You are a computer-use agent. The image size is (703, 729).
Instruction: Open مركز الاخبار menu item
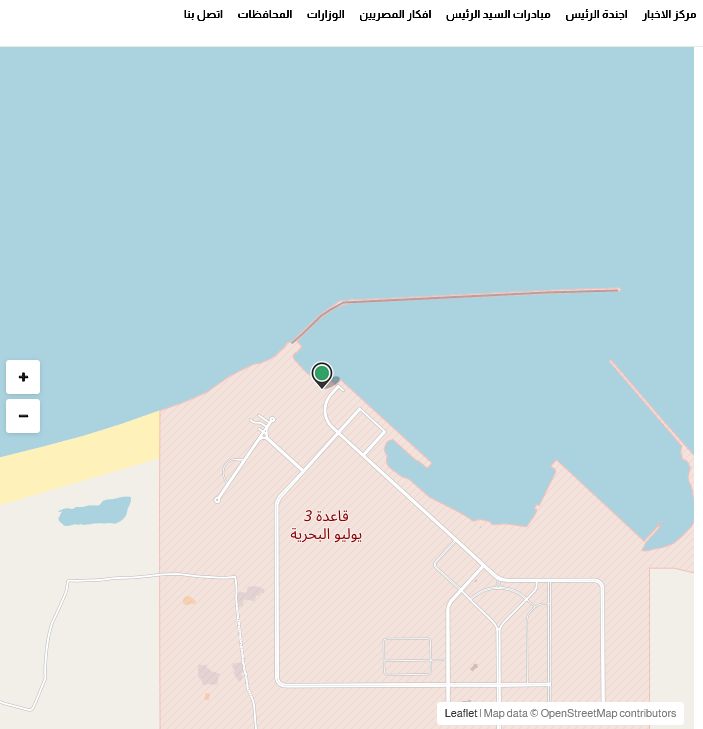pyautogui.click(x=669, y=14)
